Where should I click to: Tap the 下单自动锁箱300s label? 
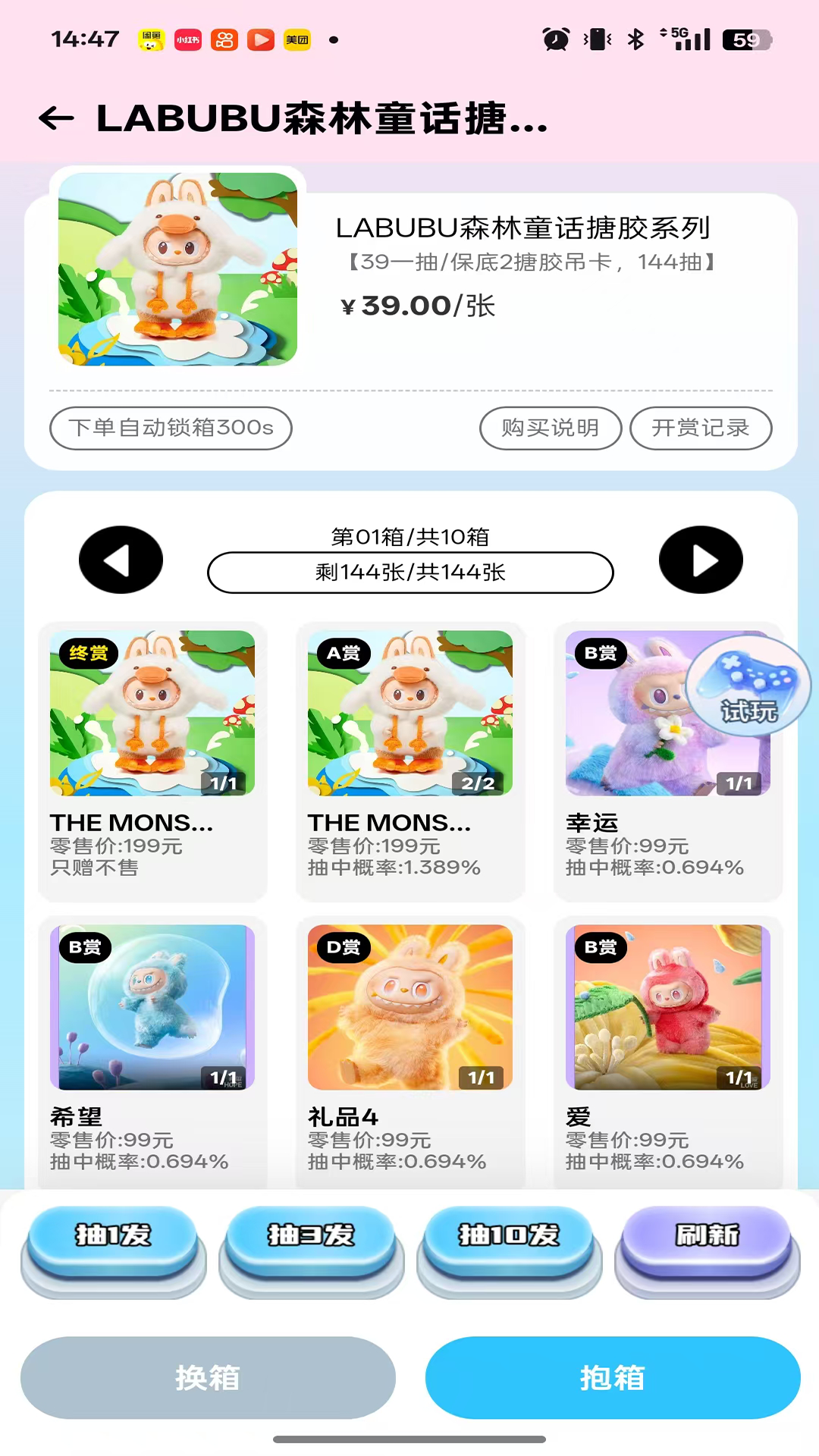coord(170,428)
